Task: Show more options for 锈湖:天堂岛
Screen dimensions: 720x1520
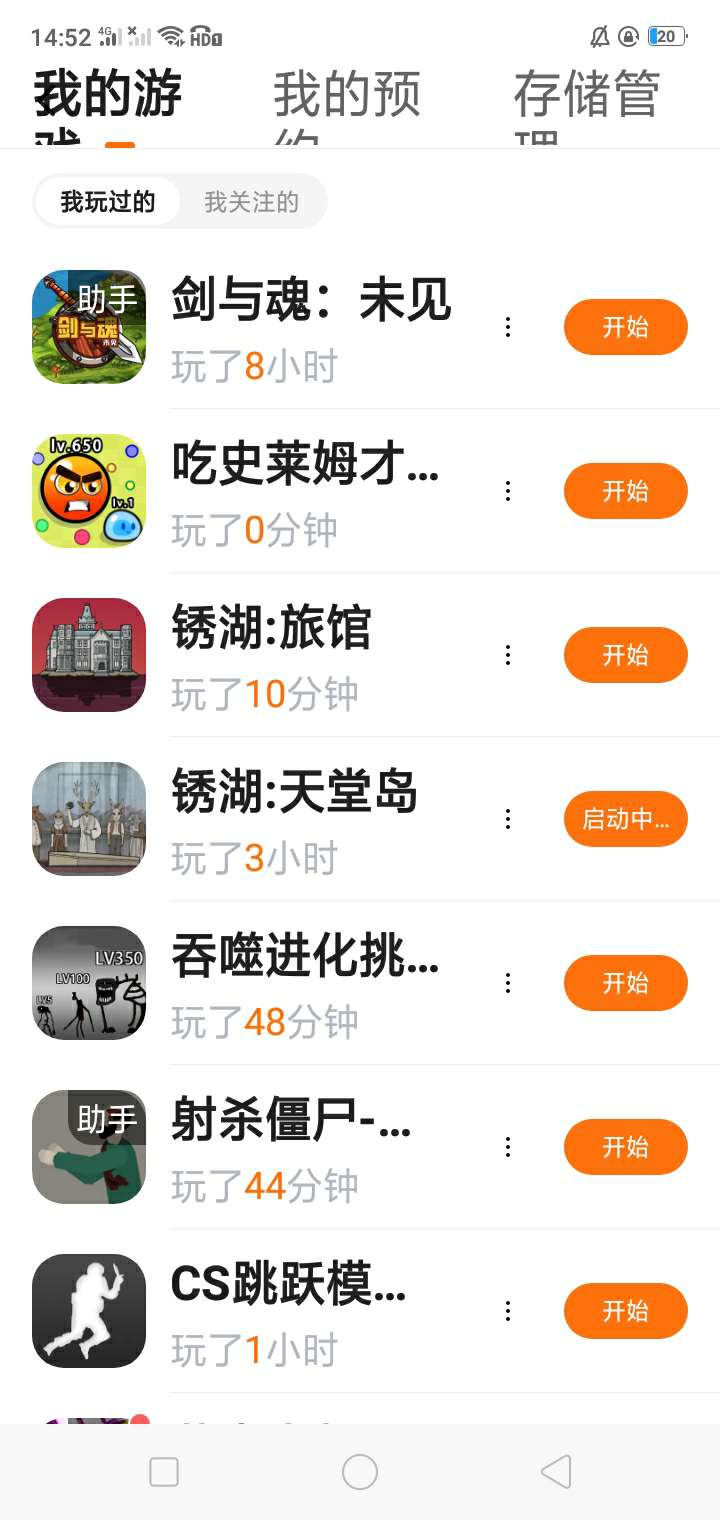Action: [x=508, y=819]
